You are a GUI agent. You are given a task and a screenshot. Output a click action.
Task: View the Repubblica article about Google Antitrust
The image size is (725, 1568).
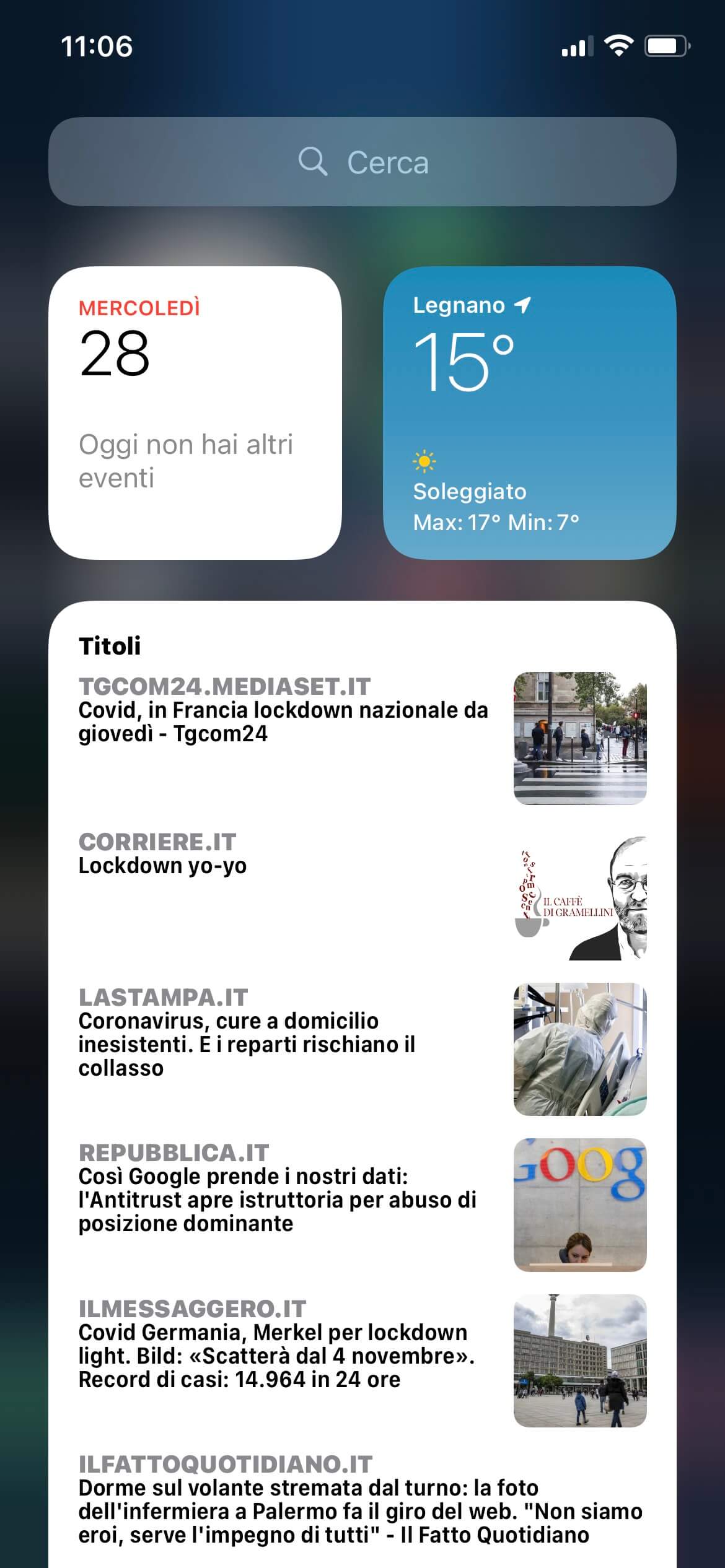[277, 1200]
